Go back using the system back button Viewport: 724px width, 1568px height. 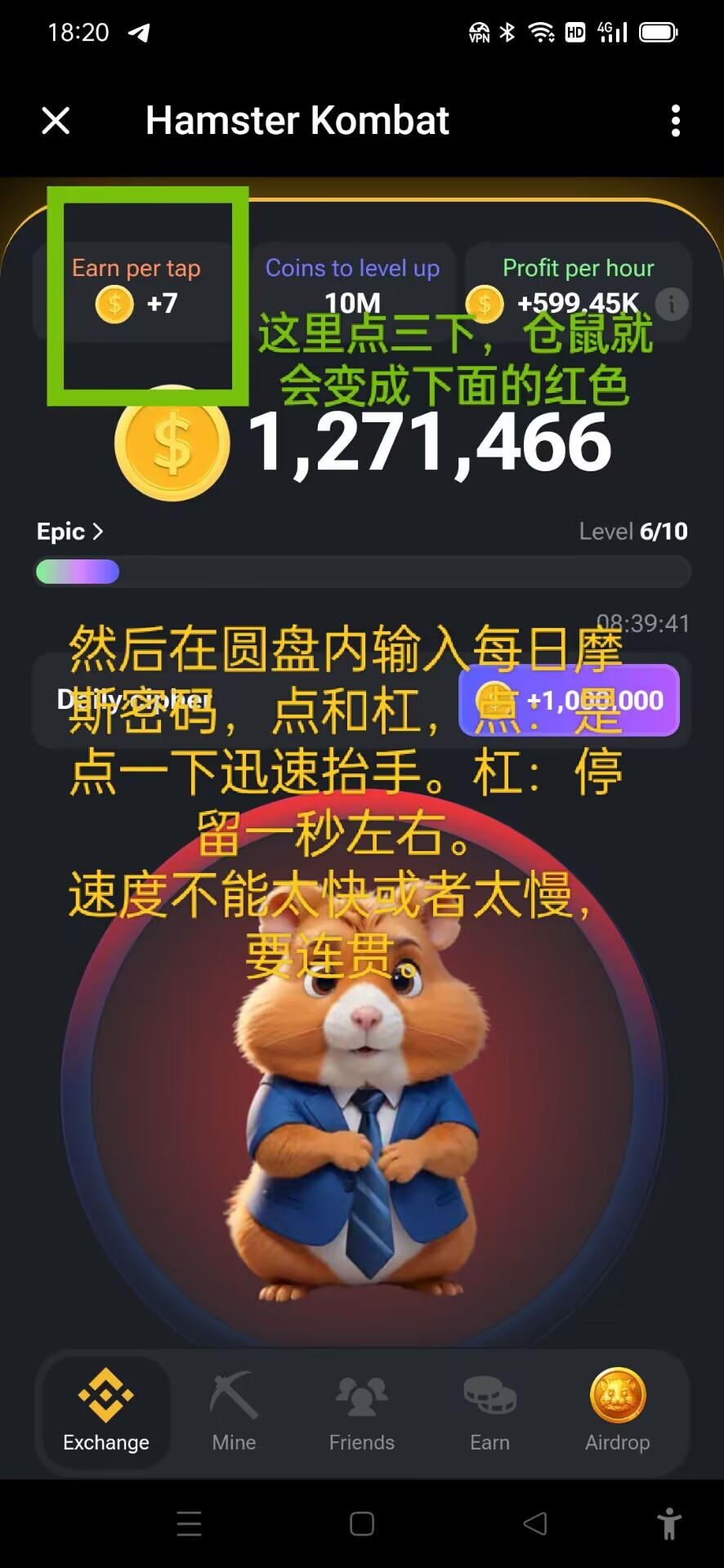pos(535,1523)
